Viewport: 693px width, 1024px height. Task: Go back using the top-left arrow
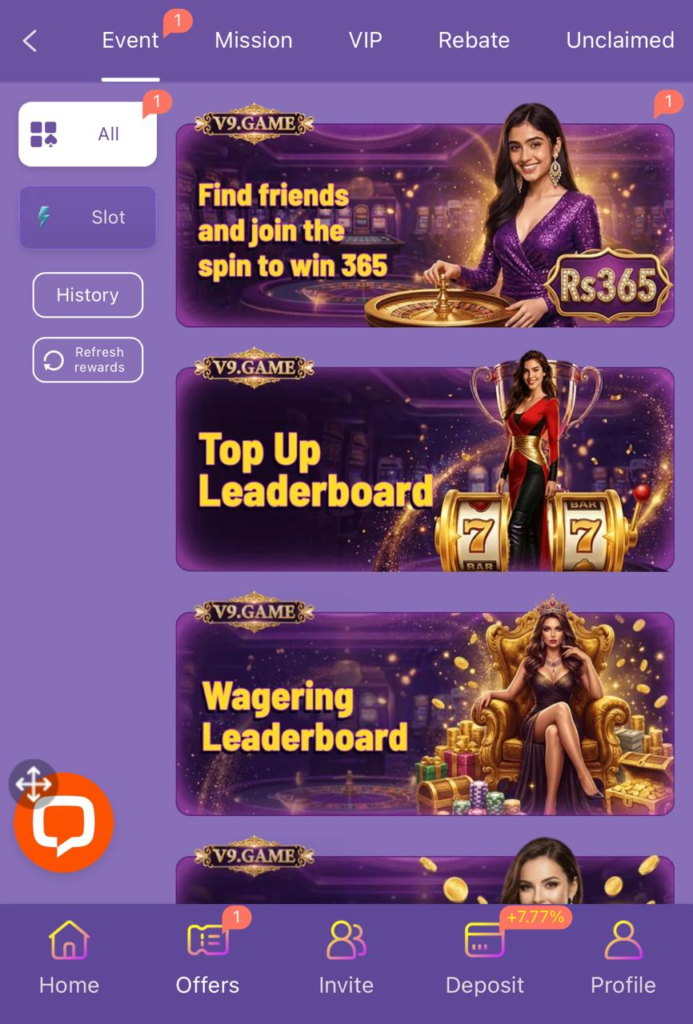point(30,41)
